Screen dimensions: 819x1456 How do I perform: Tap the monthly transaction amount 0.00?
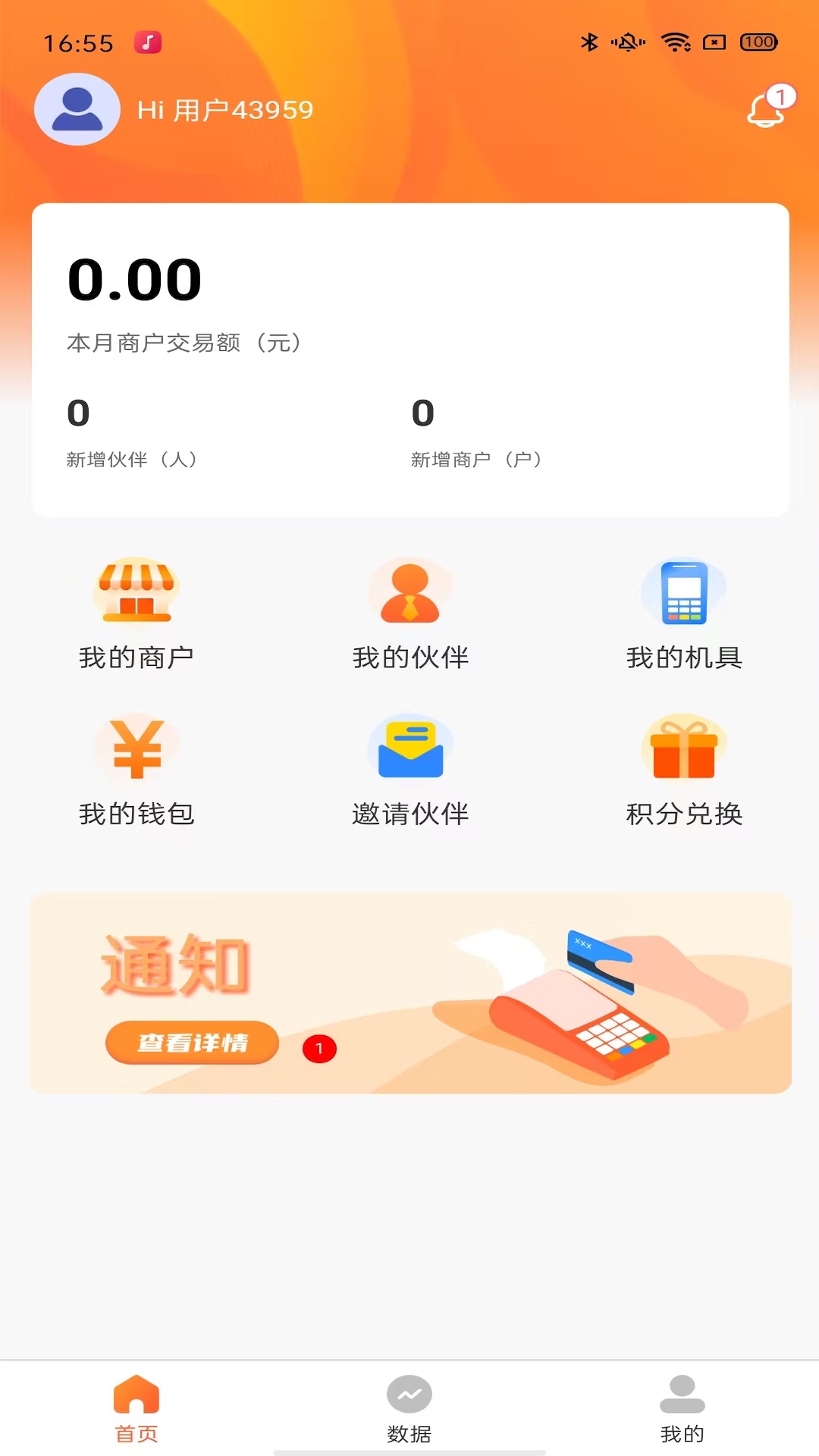pyautogui.click(x=133, y=281)
